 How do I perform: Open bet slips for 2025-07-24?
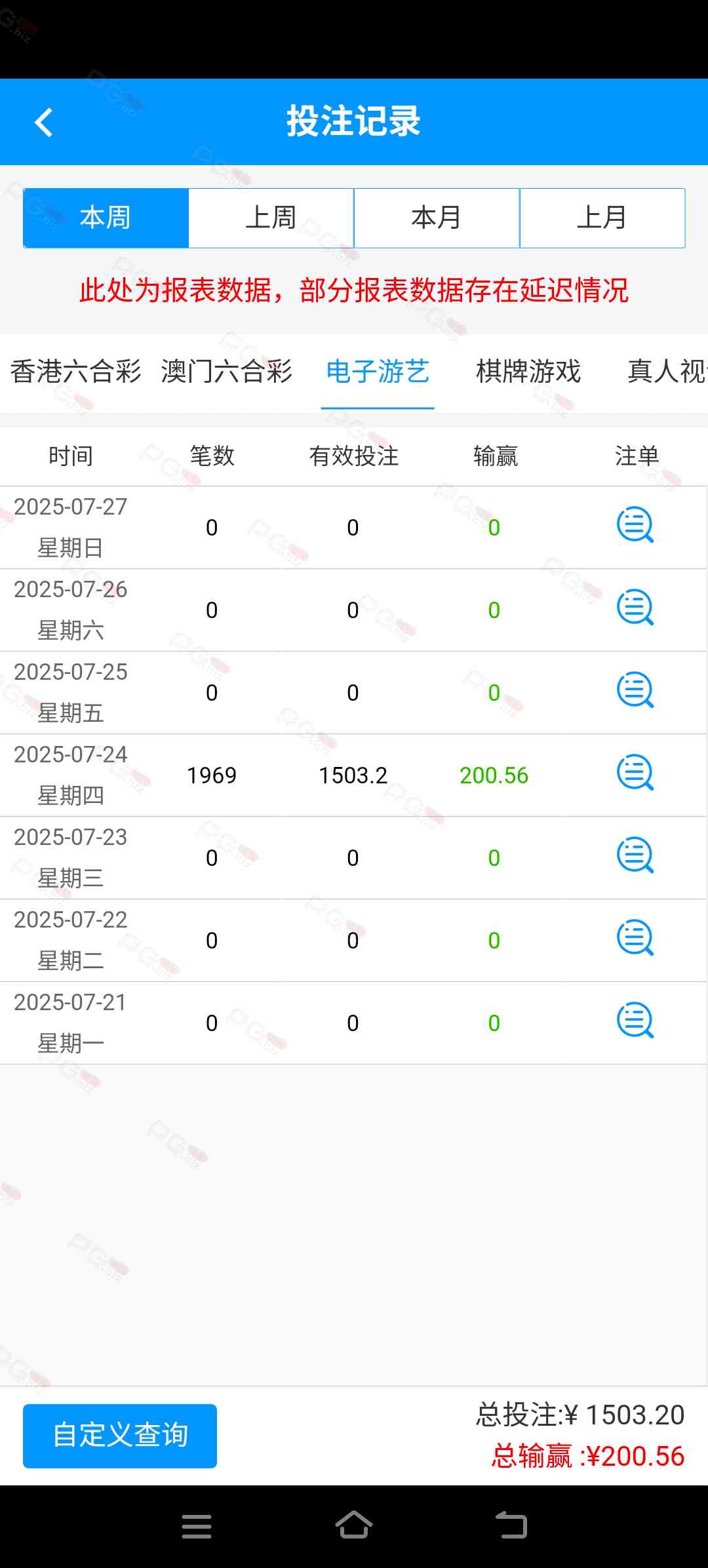[x=635, y=773]
